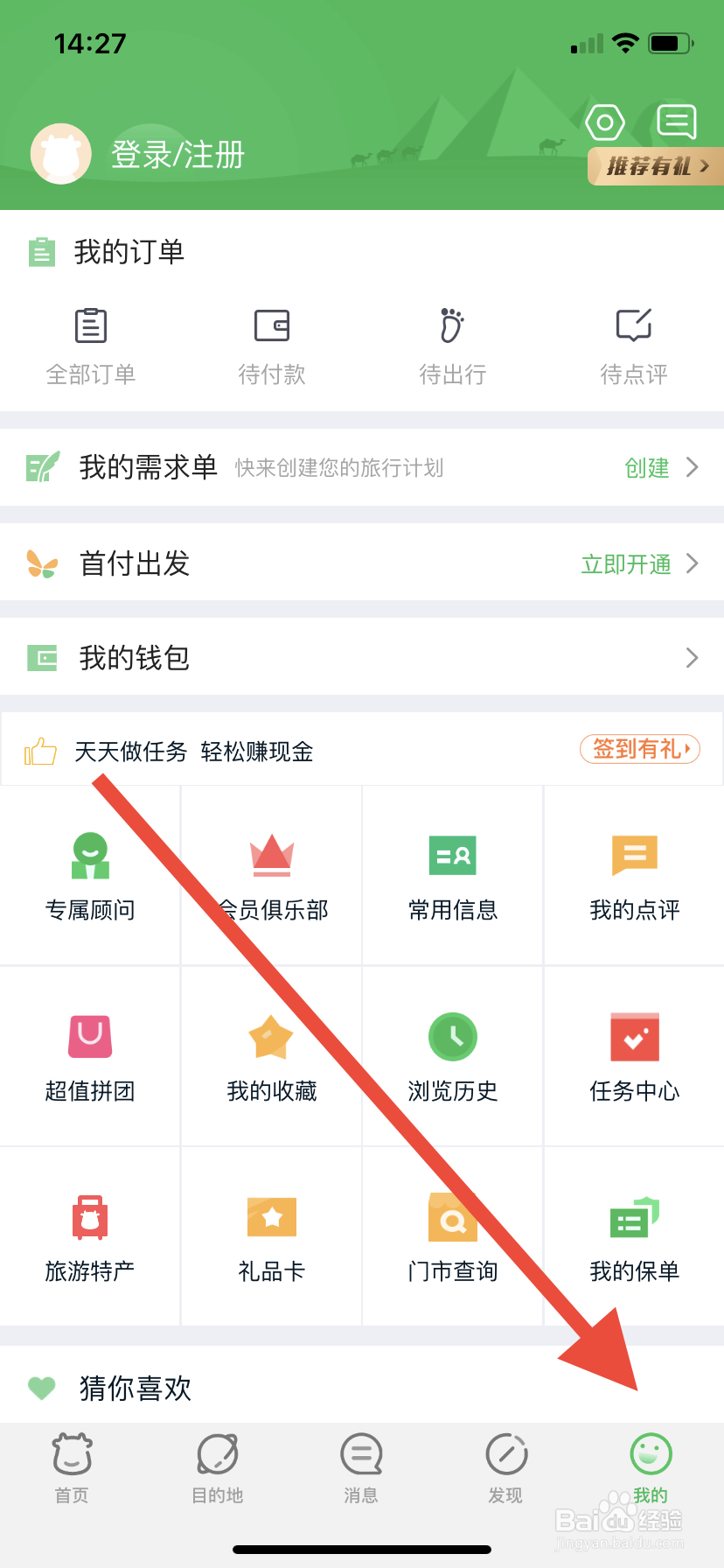Open the messages icon in top bar

coord(676,122)
